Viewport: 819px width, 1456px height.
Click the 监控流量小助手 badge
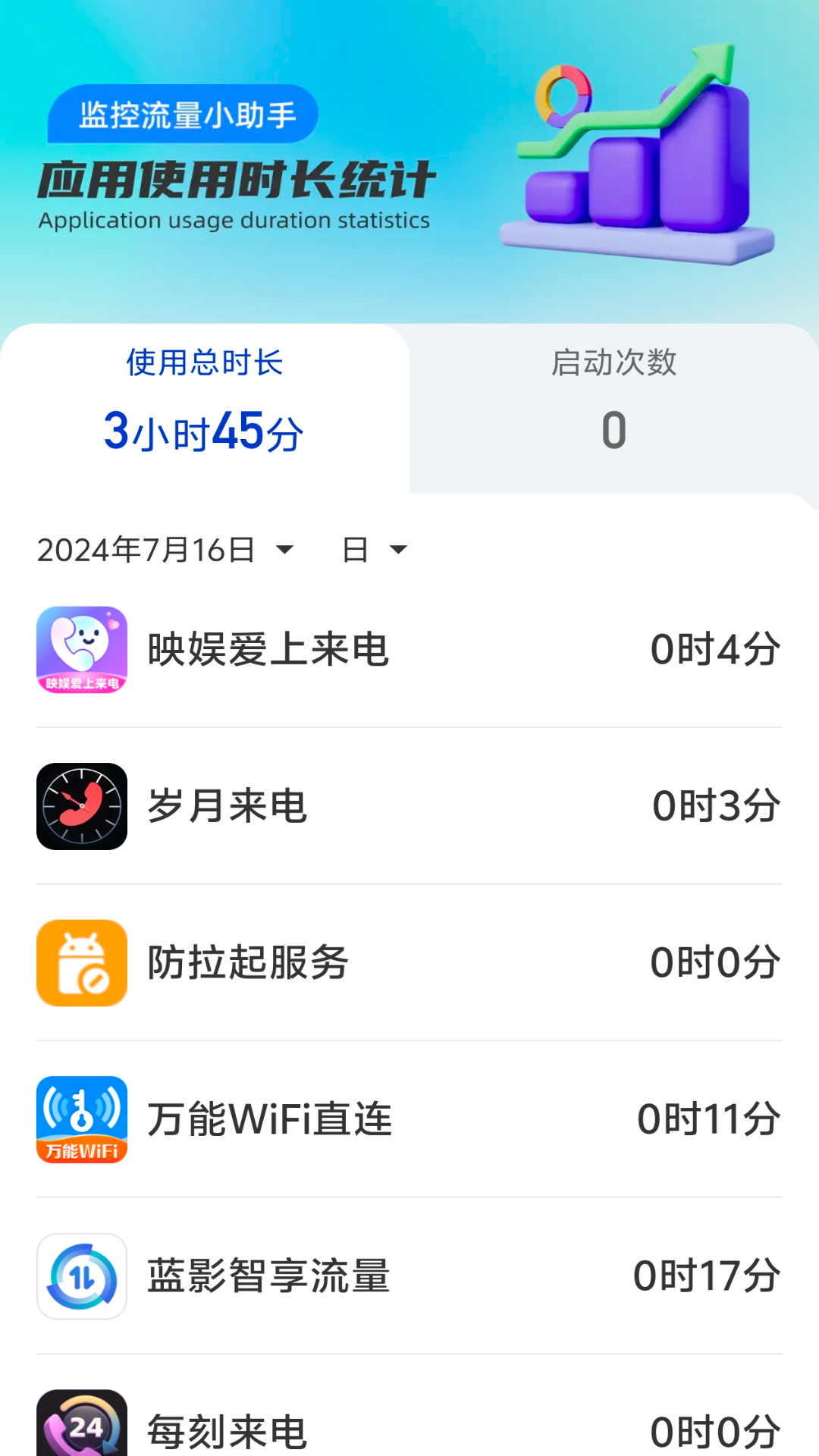(184, 112)
